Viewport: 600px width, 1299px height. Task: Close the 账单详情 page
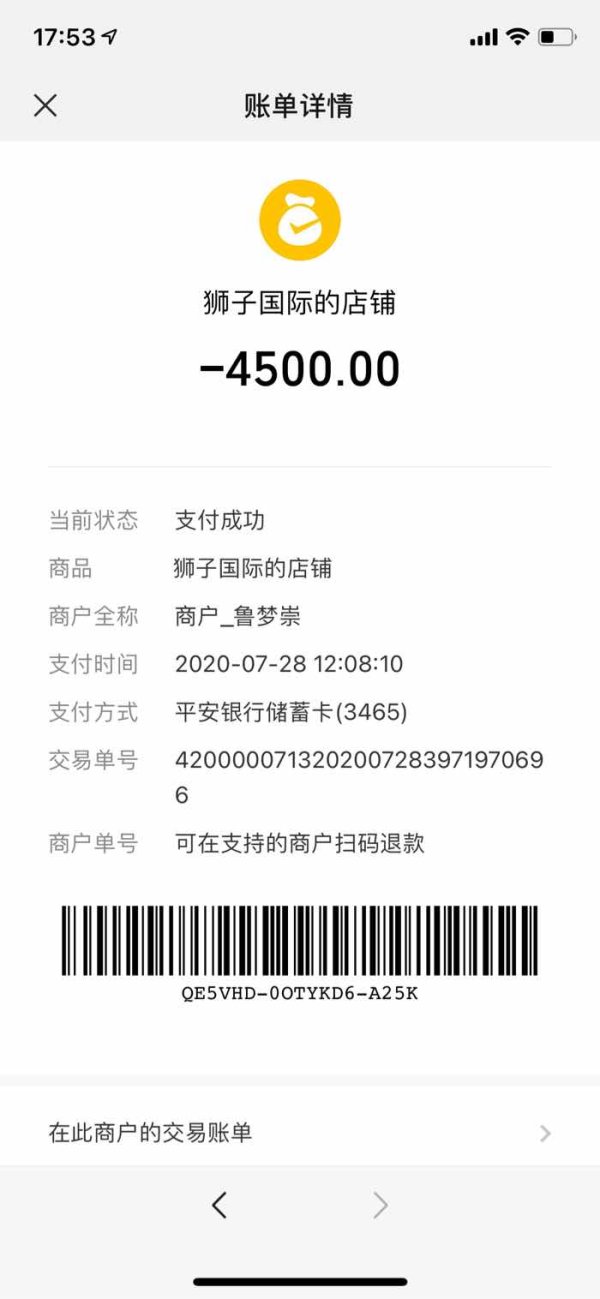pyautogui.click(x=45, y=105)
